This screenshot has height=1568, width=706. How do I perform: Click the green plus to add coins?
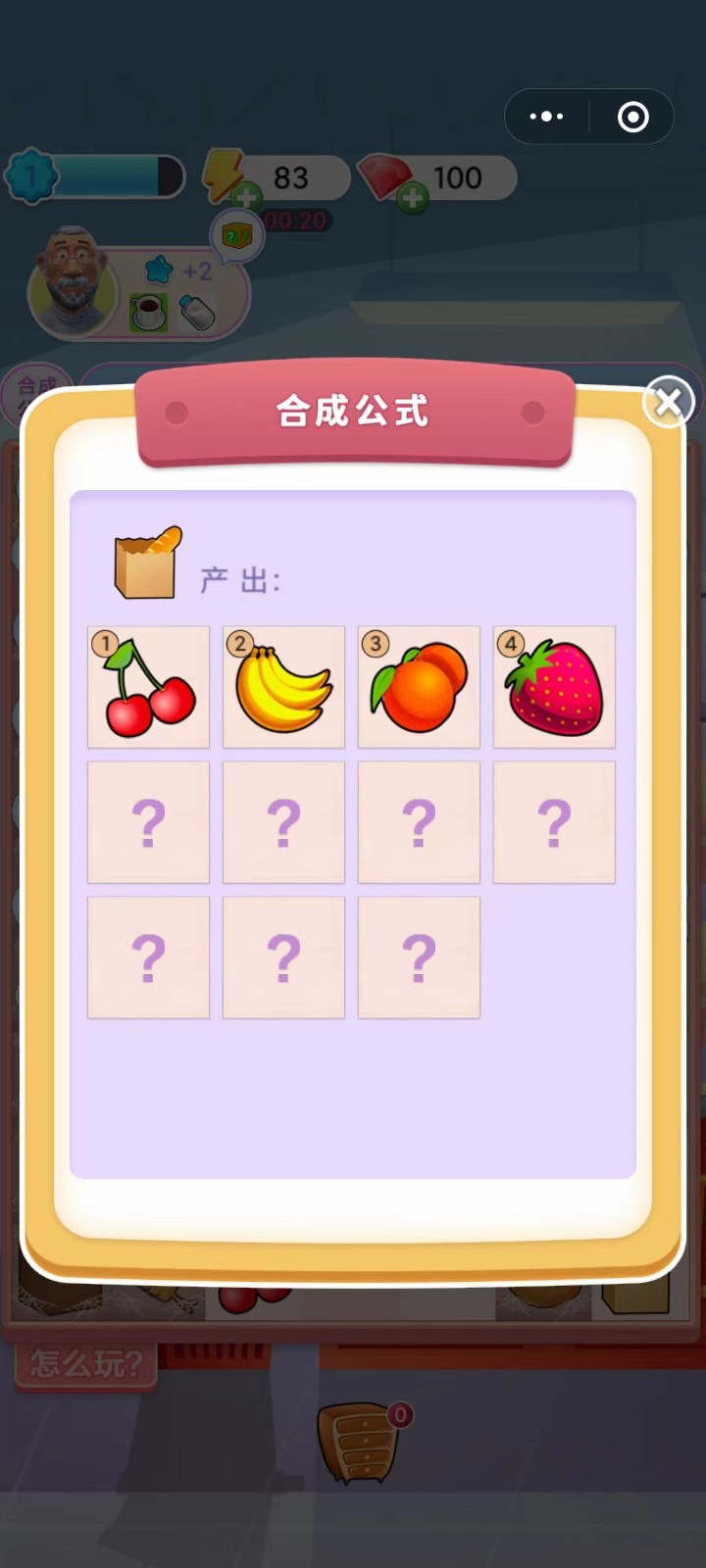[x=247, y=196]
